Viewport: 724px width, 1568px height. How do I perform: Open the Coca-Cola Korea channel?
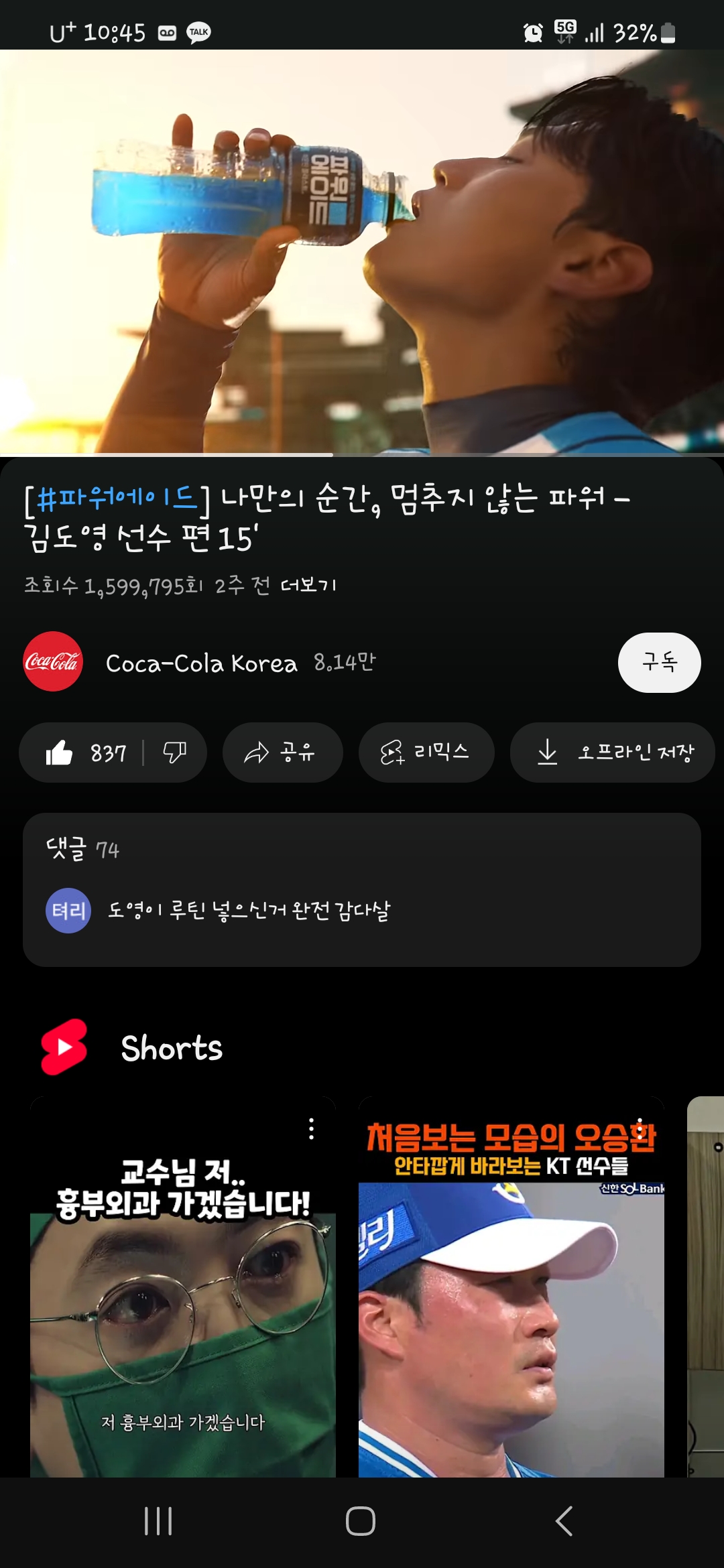(x=201, y=663)
